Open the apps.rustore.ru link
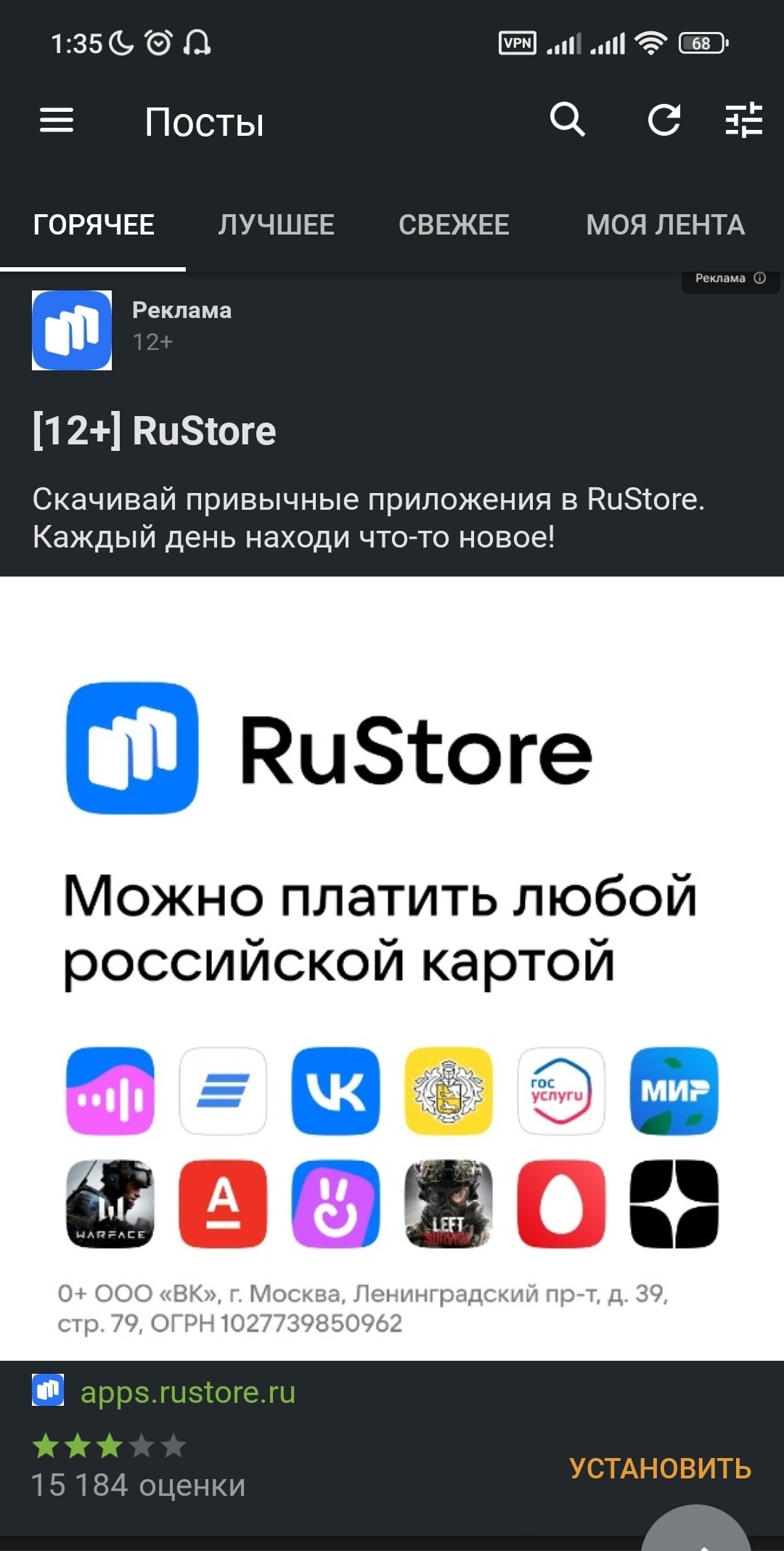This screenshot has height=1551, width=784. pos(187,1392)
